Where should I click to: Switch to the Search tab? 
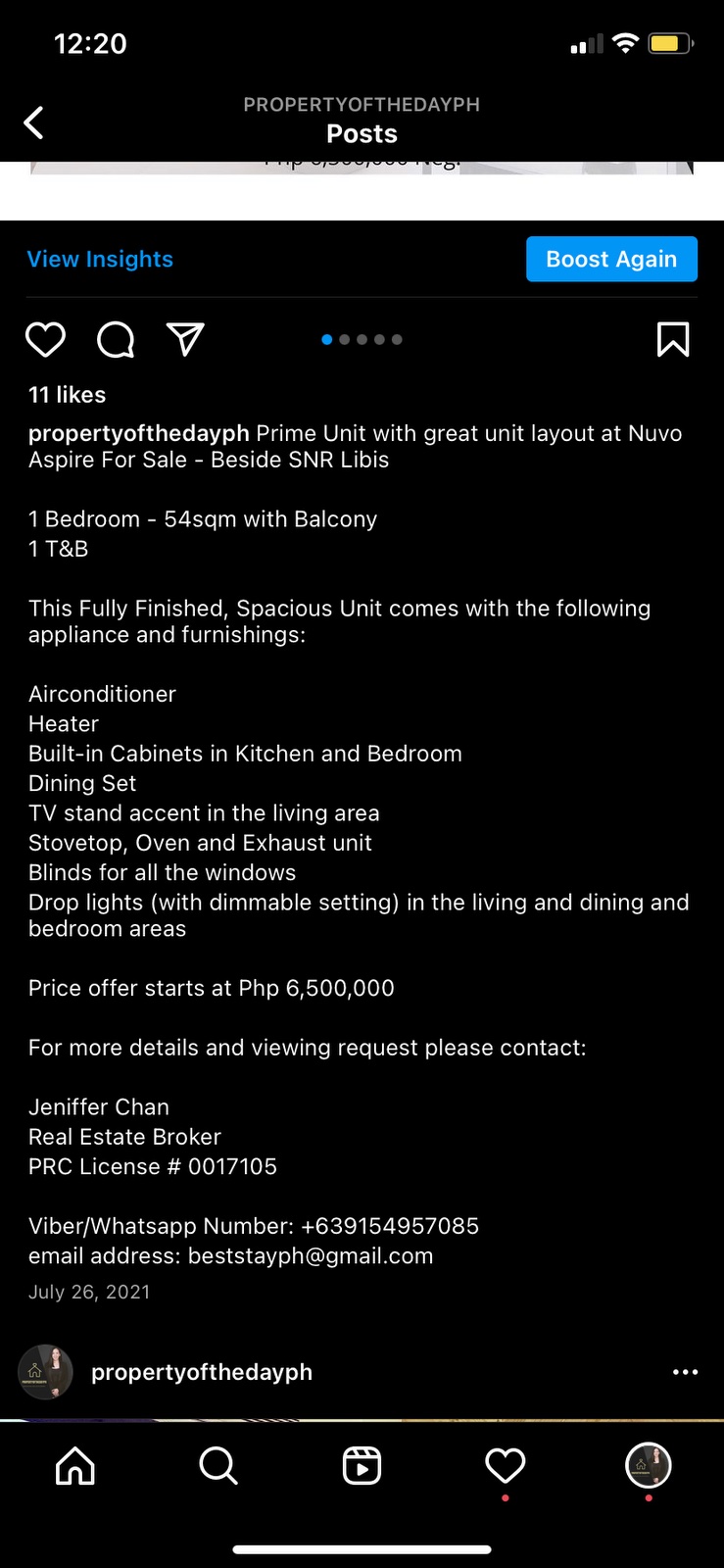click(x=217, y=1466)
